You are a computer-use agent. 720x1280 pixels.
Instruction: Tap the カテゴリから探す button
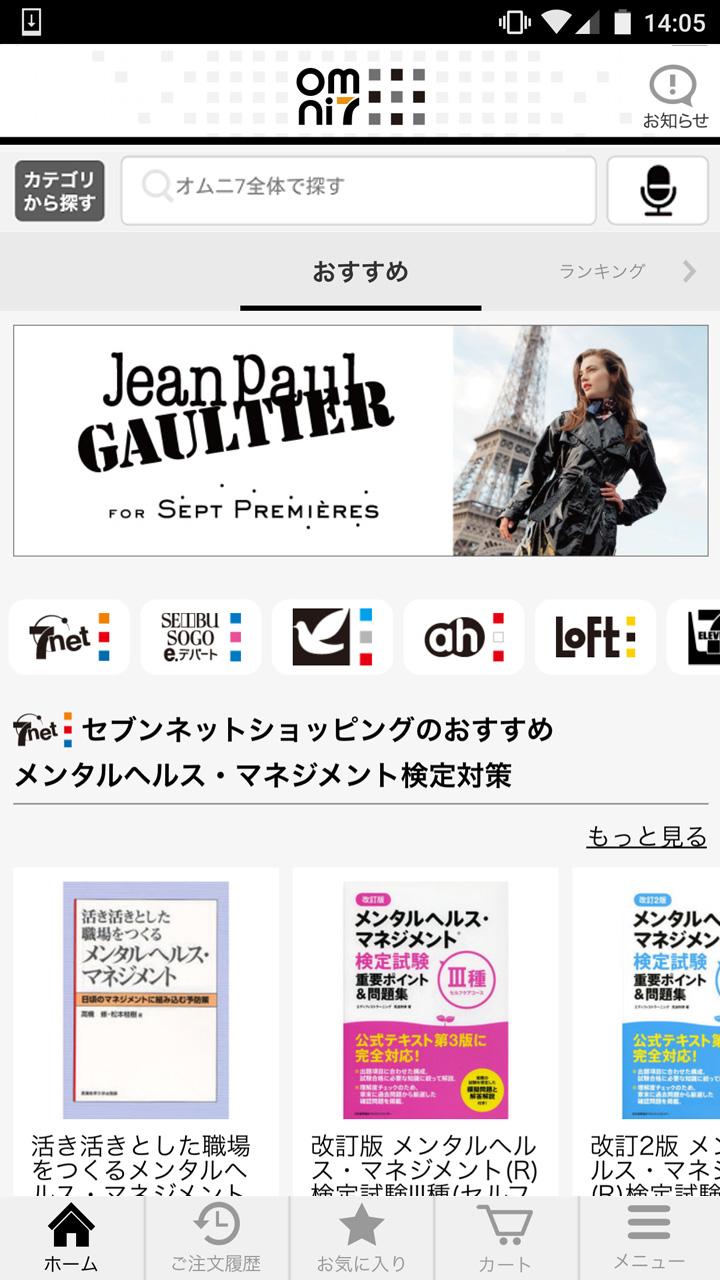tap(59, 191)
